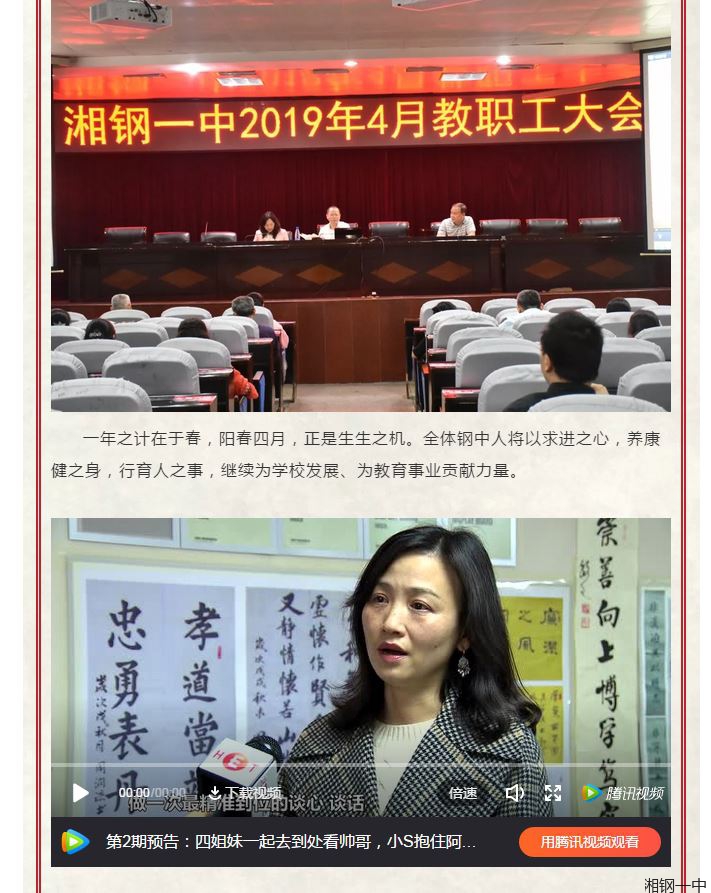Image resolution: width=711 pixels, height=893 pixels.
Task: Open the 腾讯视频 logo link in player
Action: (623, 793)
